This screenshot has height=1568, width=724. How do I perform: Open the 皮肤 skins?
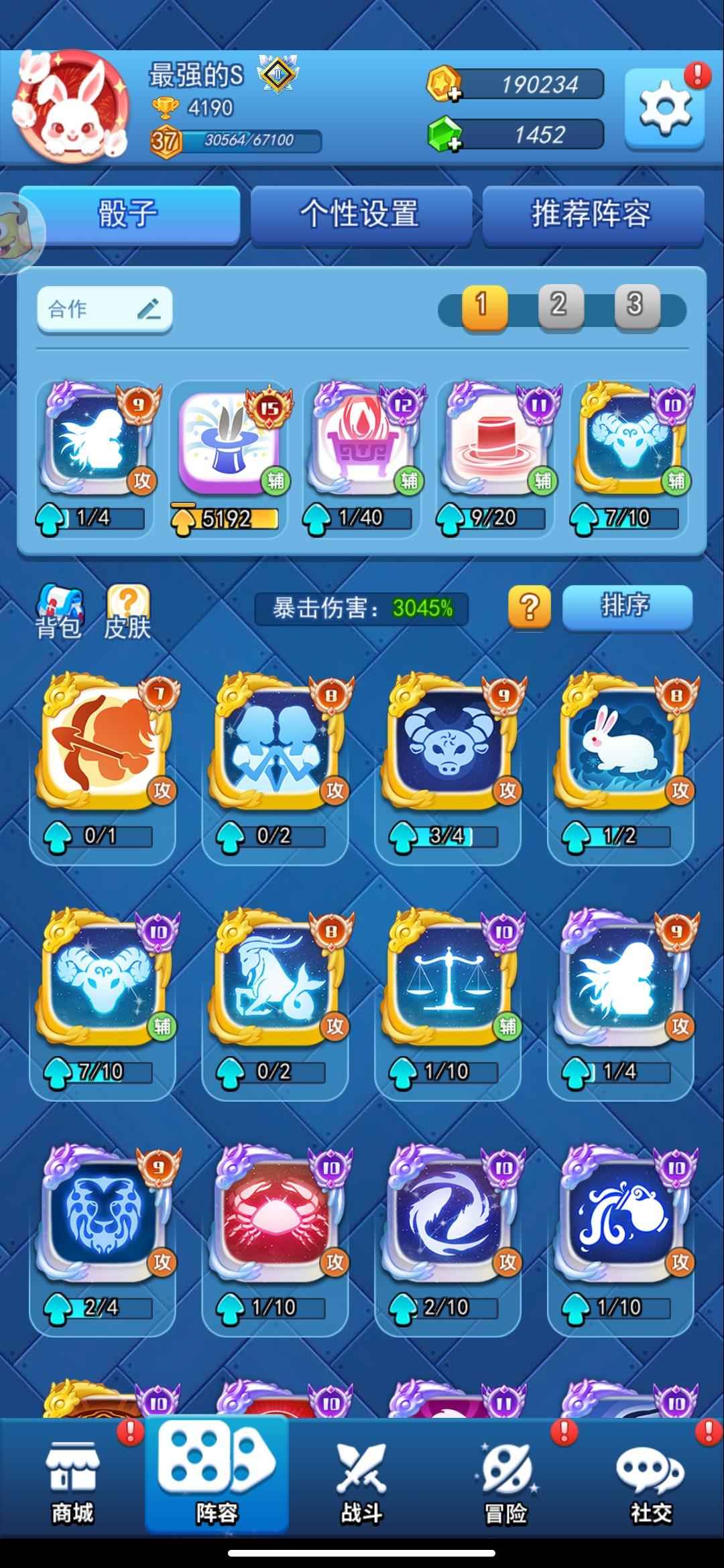point(127,610)
